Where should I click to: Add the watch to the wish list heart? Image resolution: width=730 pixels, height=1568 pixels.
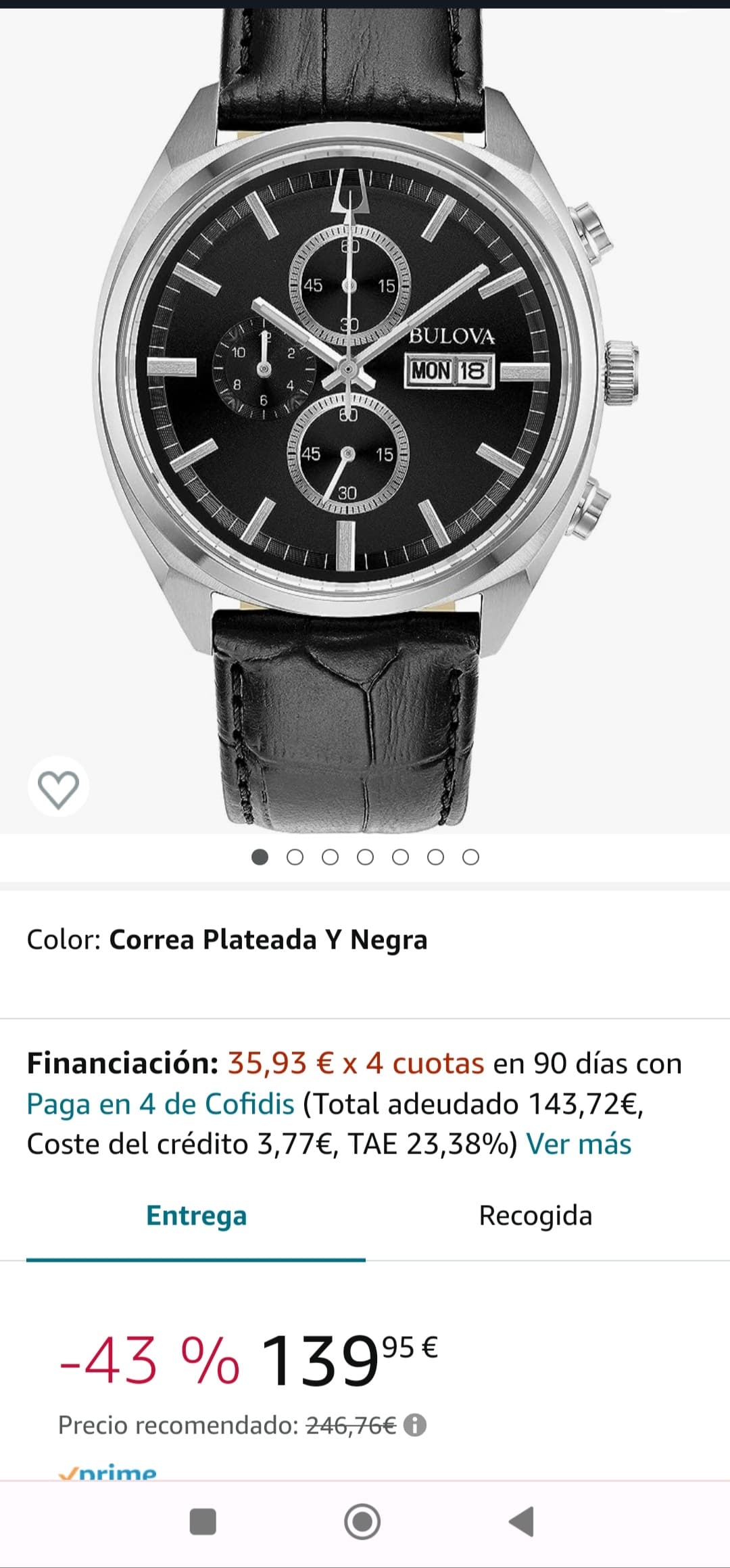(x=58, y=787)
